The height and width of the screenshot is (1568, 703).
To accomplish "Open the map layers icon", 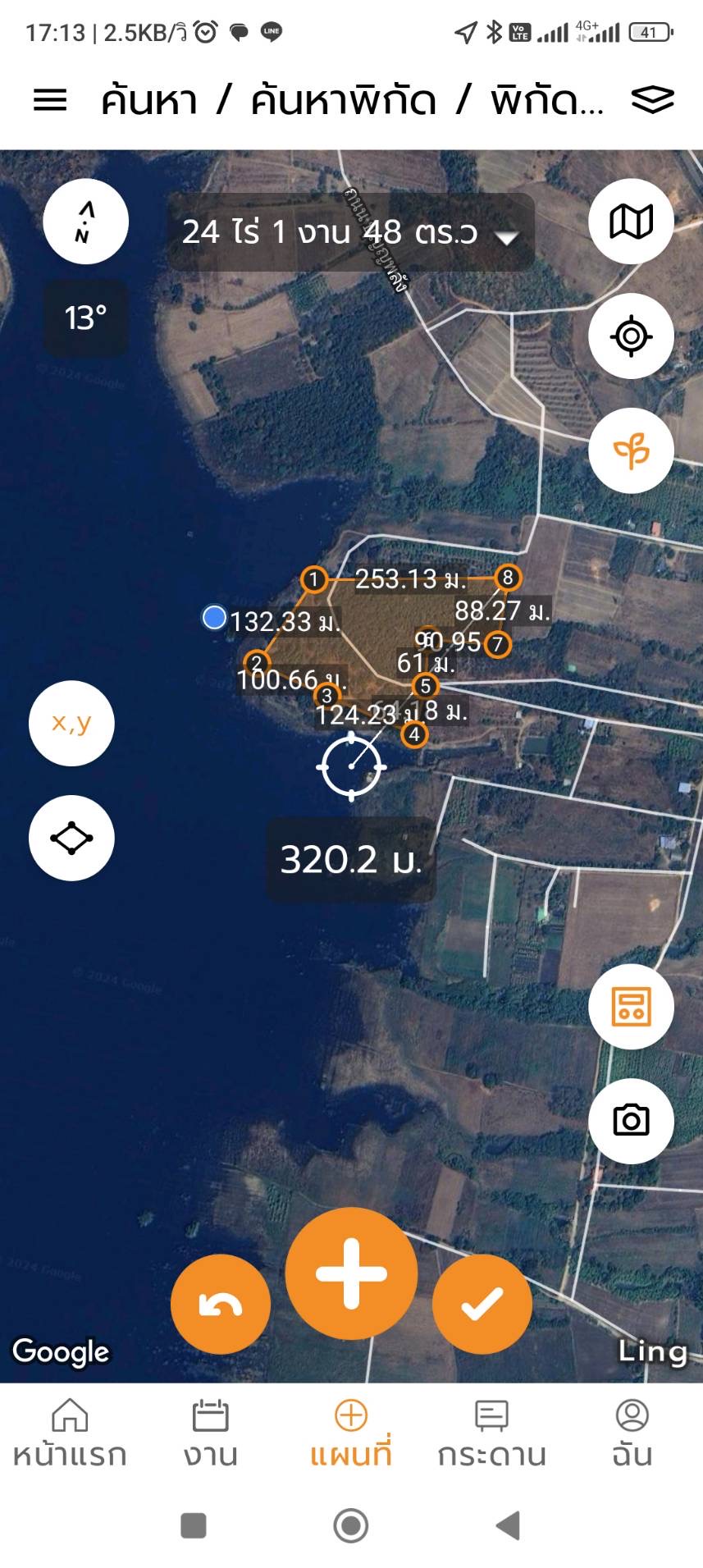I will 652,100.
